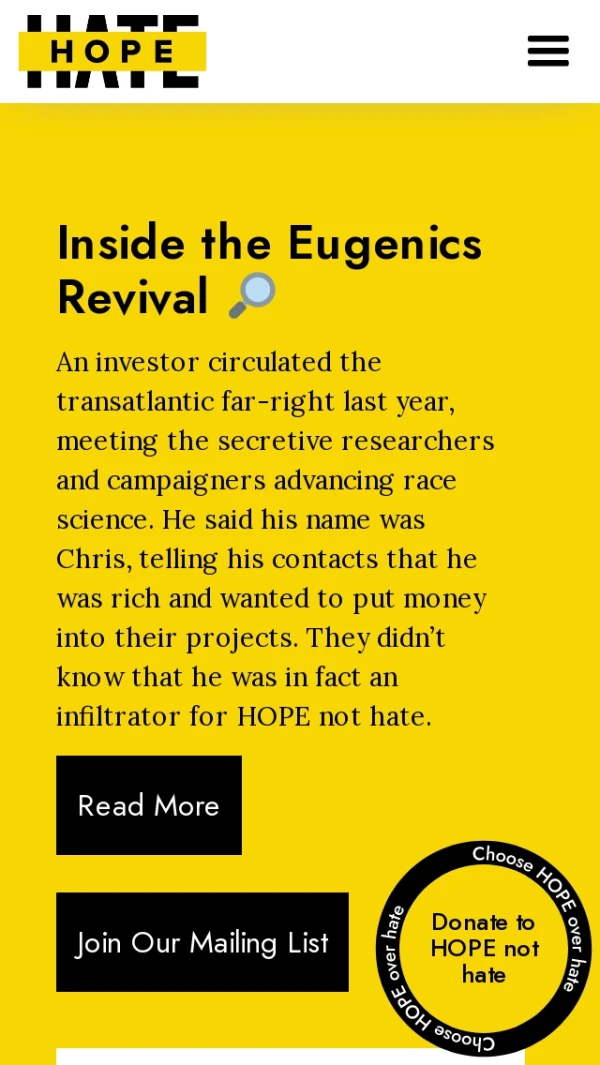
Task: Open the hamburger navigation menu
Action: click(x=548, y=51)
